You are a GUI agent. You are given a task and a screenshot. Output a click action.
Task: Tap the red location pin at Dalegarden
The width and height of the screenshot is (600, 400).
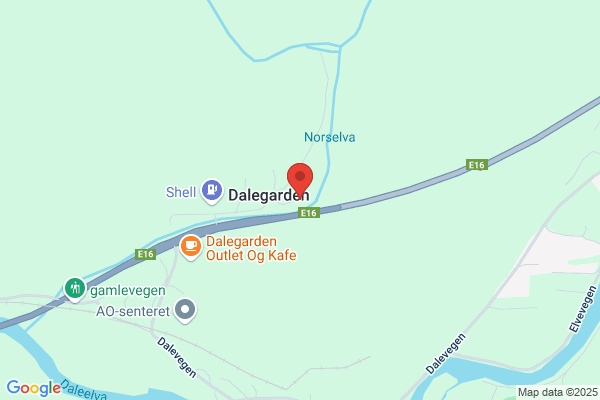pyautogui.click(x=300, y=179)
